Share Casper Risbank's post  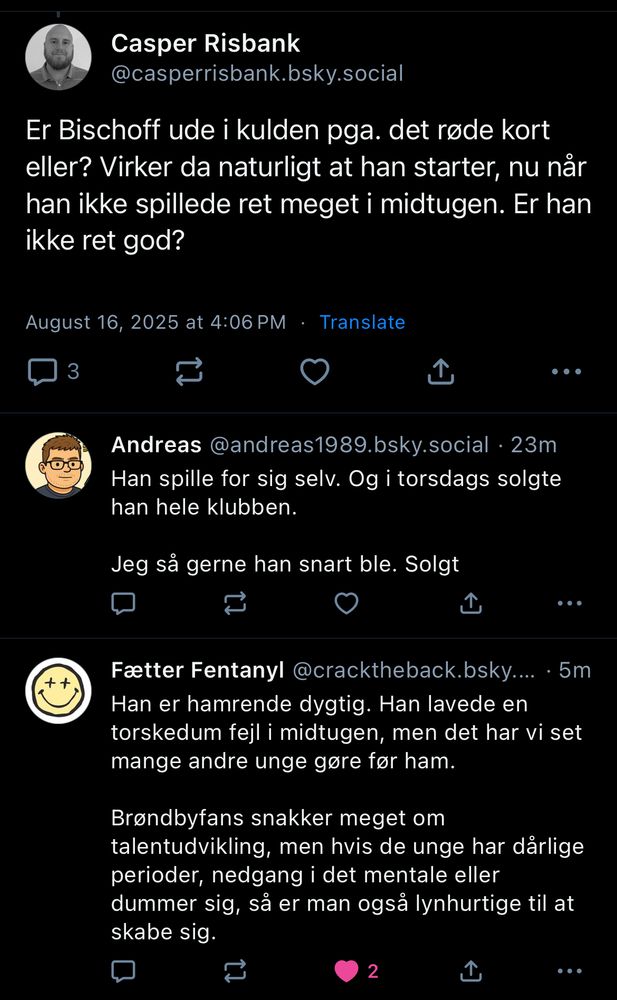pos(440,372)
